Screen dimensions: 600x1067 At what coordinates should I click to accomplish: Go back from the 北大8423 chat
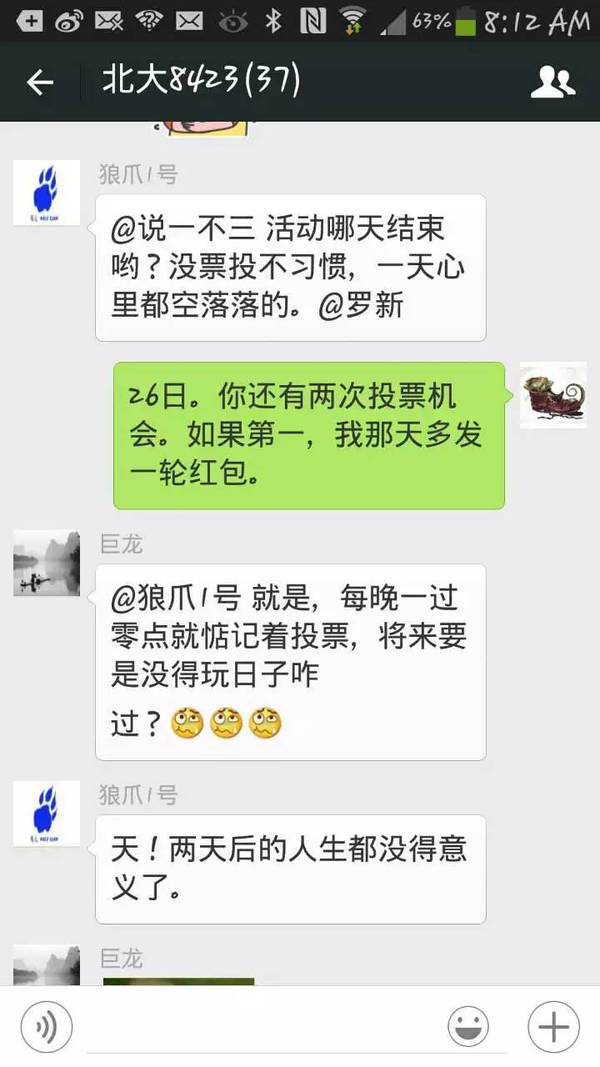click(x=40, y=82)
